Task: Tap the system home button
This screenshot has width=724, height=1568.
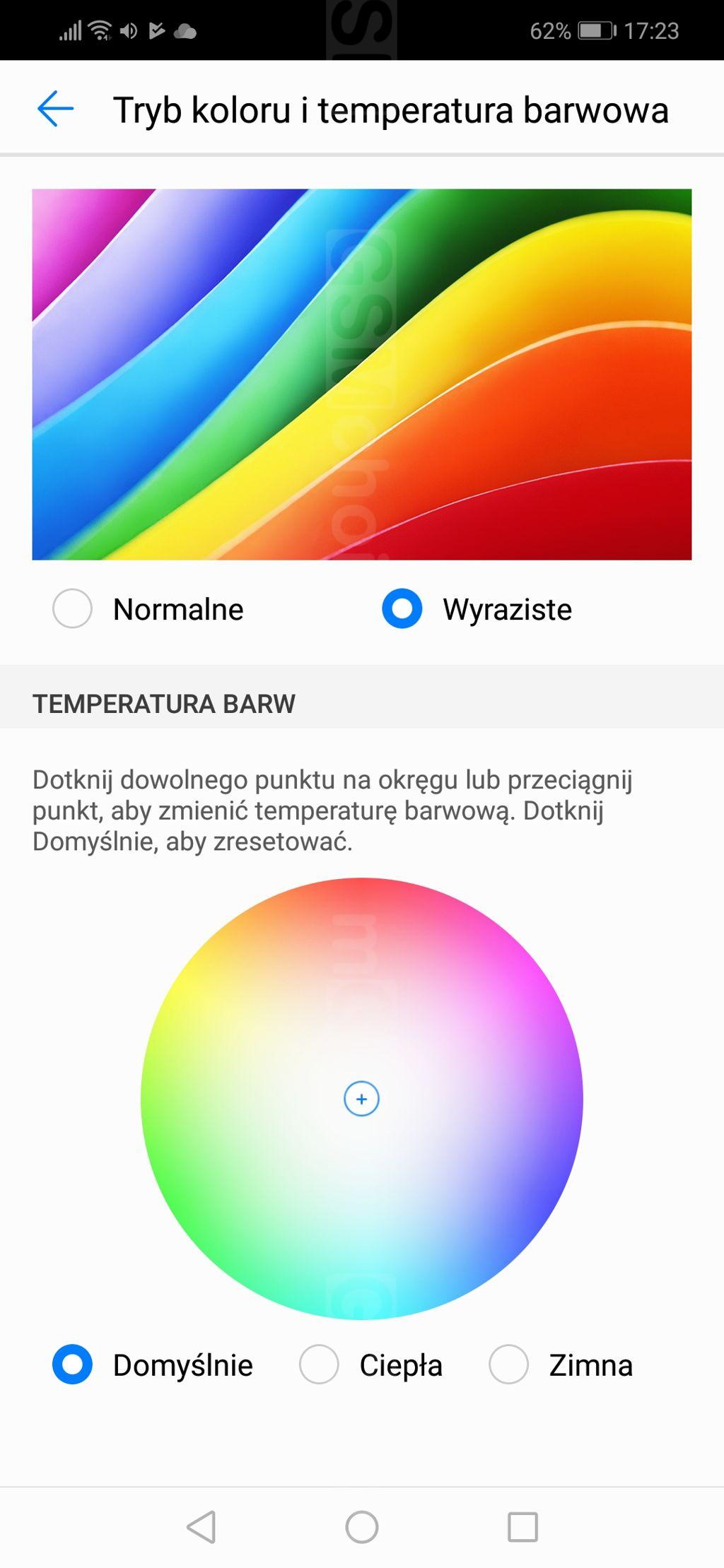Action: click(x=361, y=1527)
